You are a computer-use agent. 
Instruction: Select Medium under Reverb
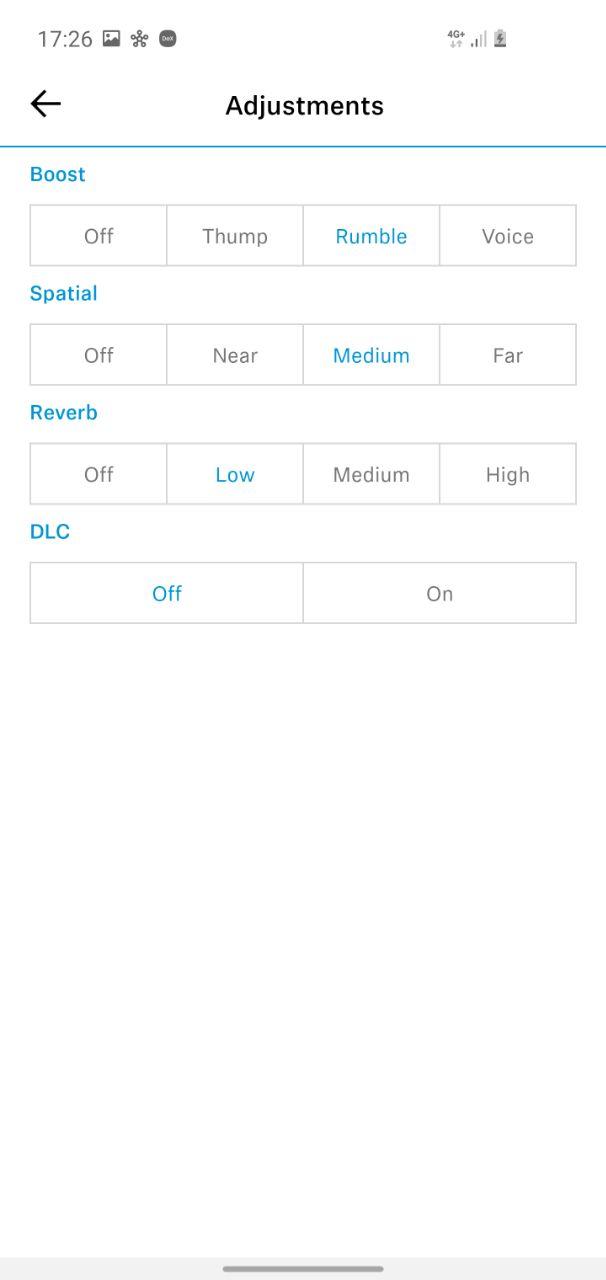click(x=371, y=474)
